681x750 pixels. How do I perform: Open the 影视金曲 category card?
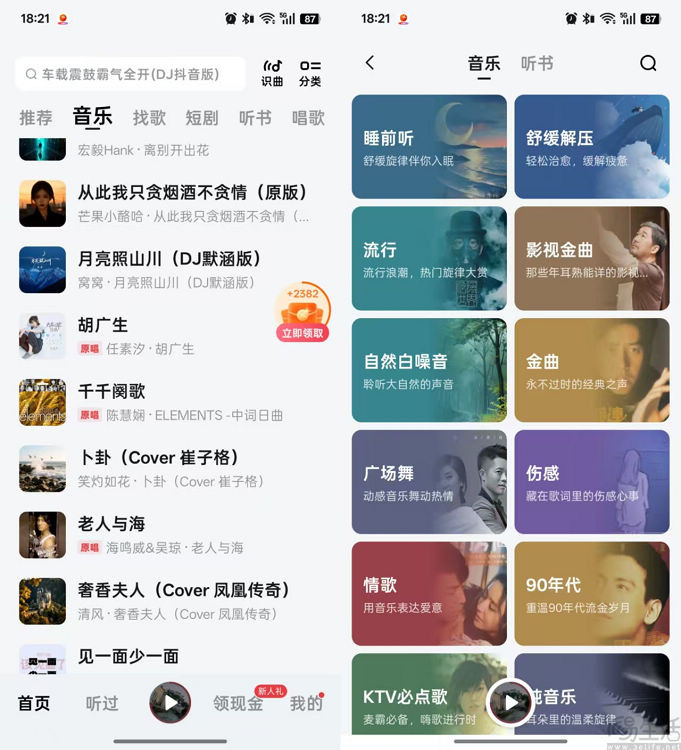coord(592,259)
